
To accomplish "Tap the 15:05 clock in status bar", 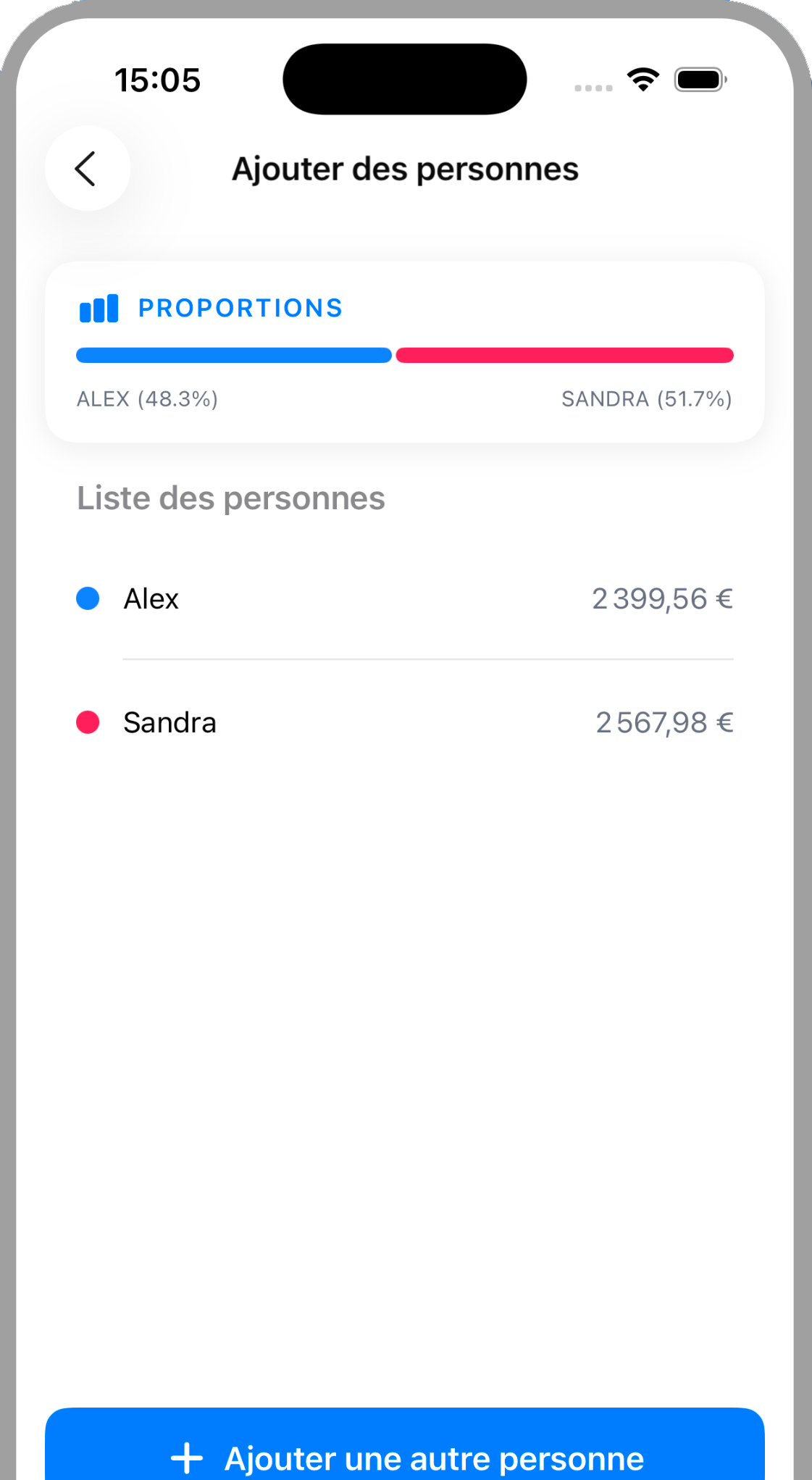I will pos(158,80).
